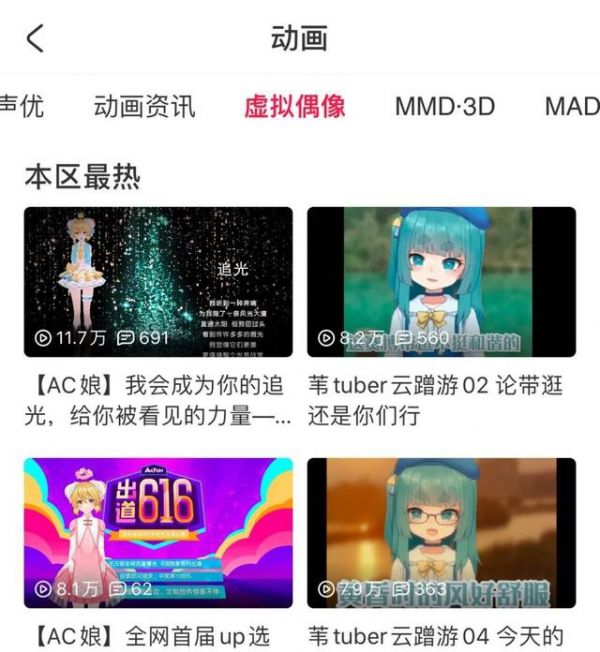Open the MMD·3D tab
The width and height of the screenshot is (600, 652).
pos(445,106)
